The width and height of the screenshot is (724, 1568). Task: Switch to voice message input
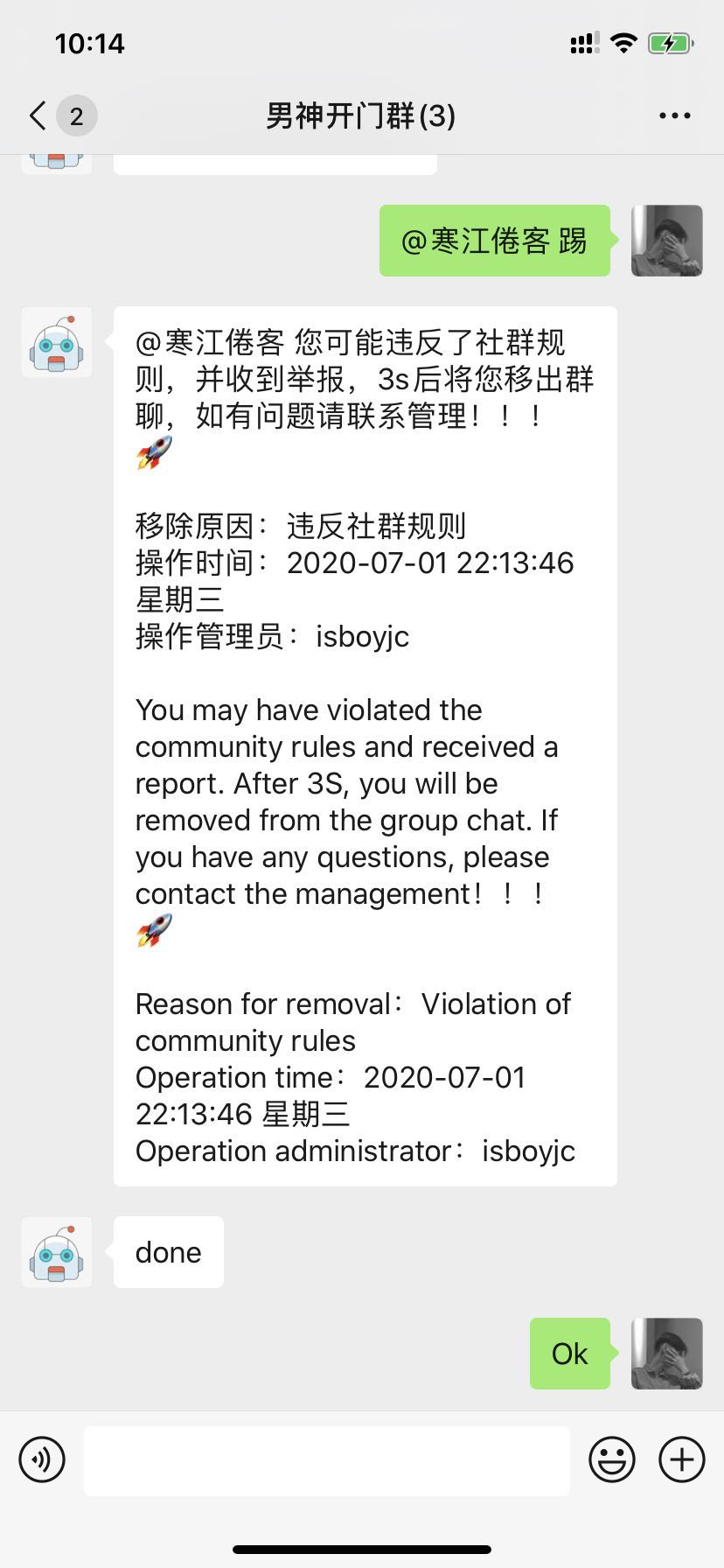(42, 1459)
